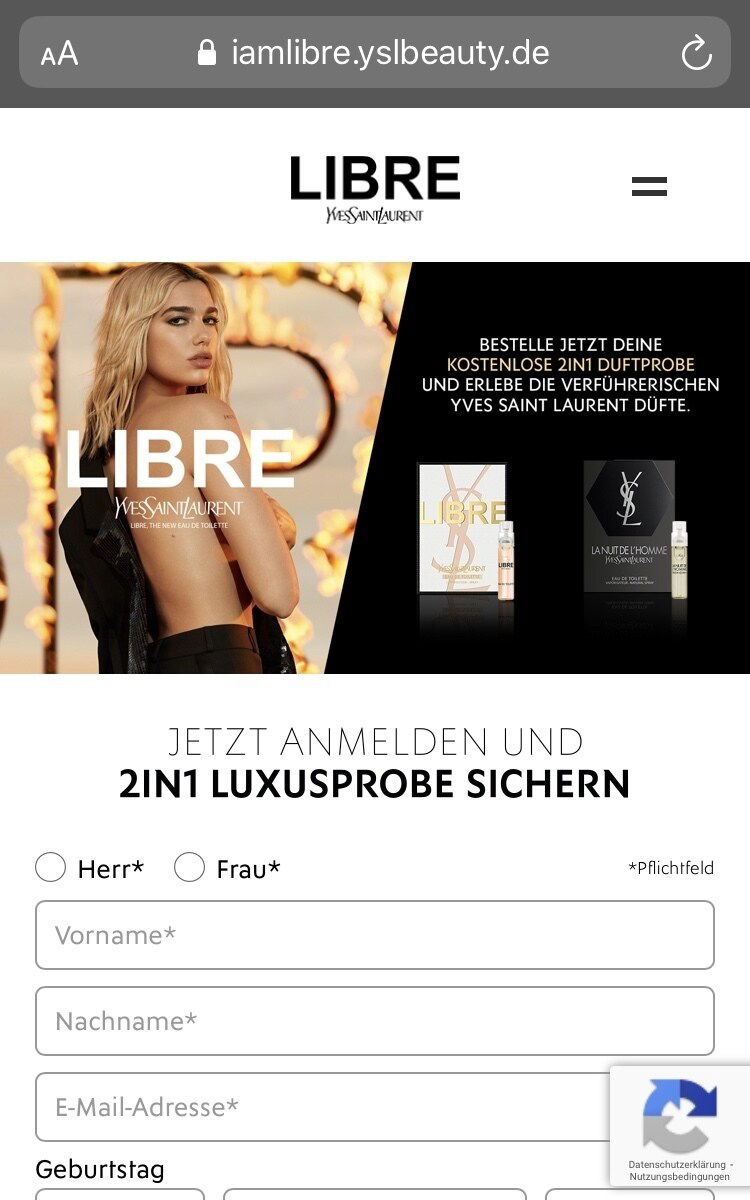Open the Nutzungsbedingungen link in reCAPTCHA badge
750x1200 pixels.
(679, 1177)
